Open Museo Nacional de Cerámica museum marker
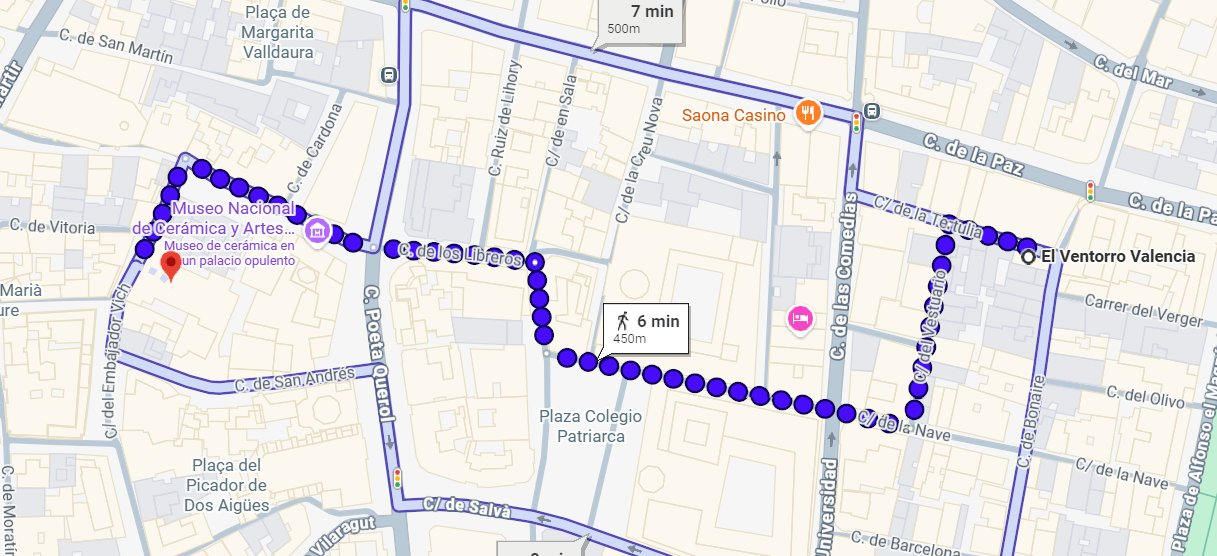Viewport: 1217px width, 556px height. pyautogui.click(x=317, y=231)
